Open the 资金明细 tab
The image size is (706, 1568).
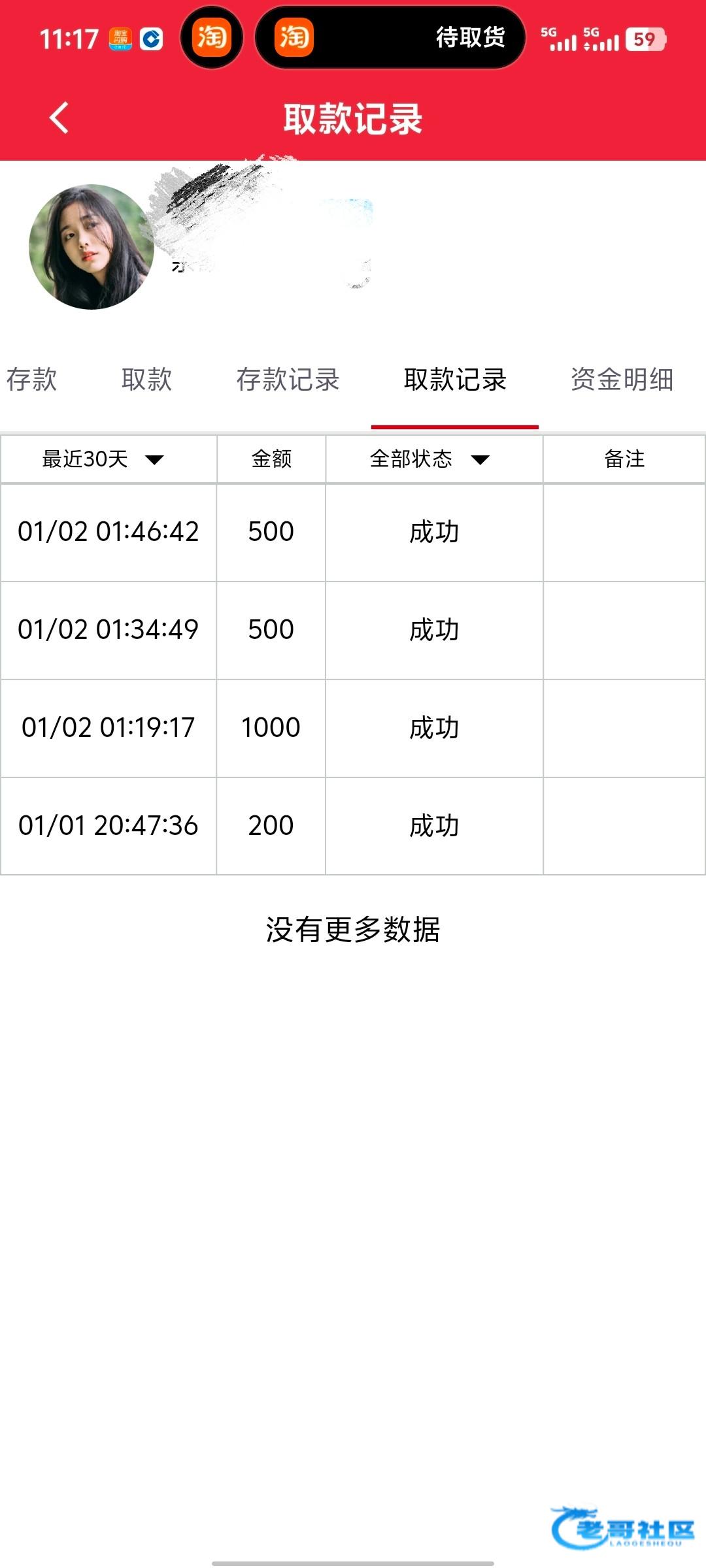point(622,380)
